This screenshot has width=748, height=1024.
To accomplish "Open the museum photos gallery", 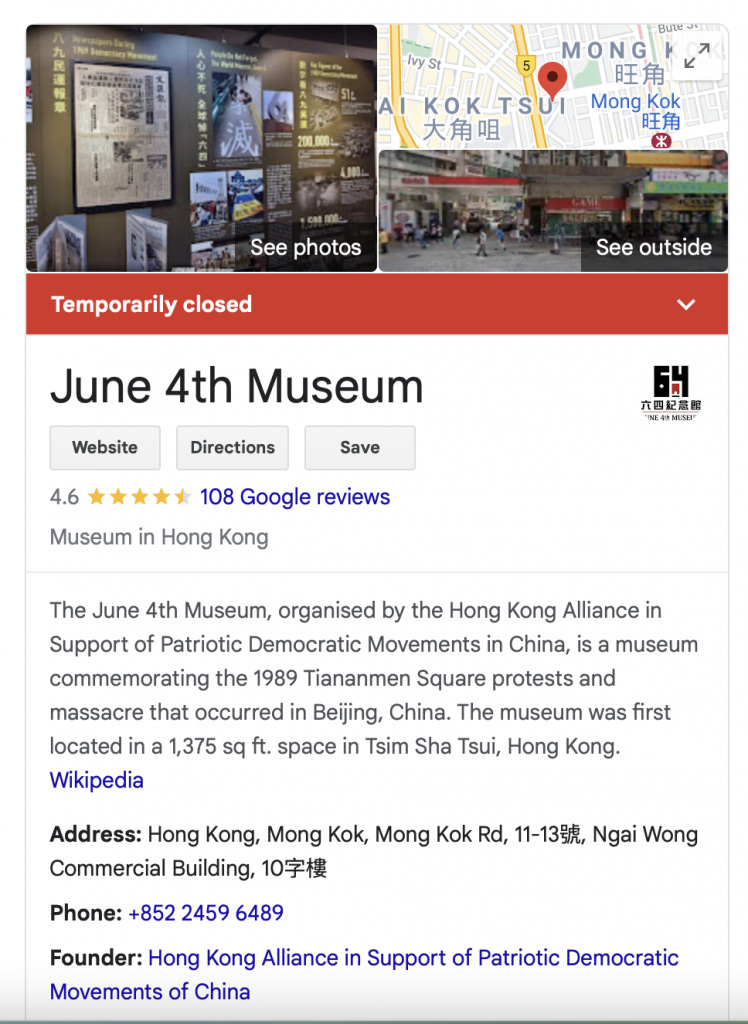I will tap(201, 148).
